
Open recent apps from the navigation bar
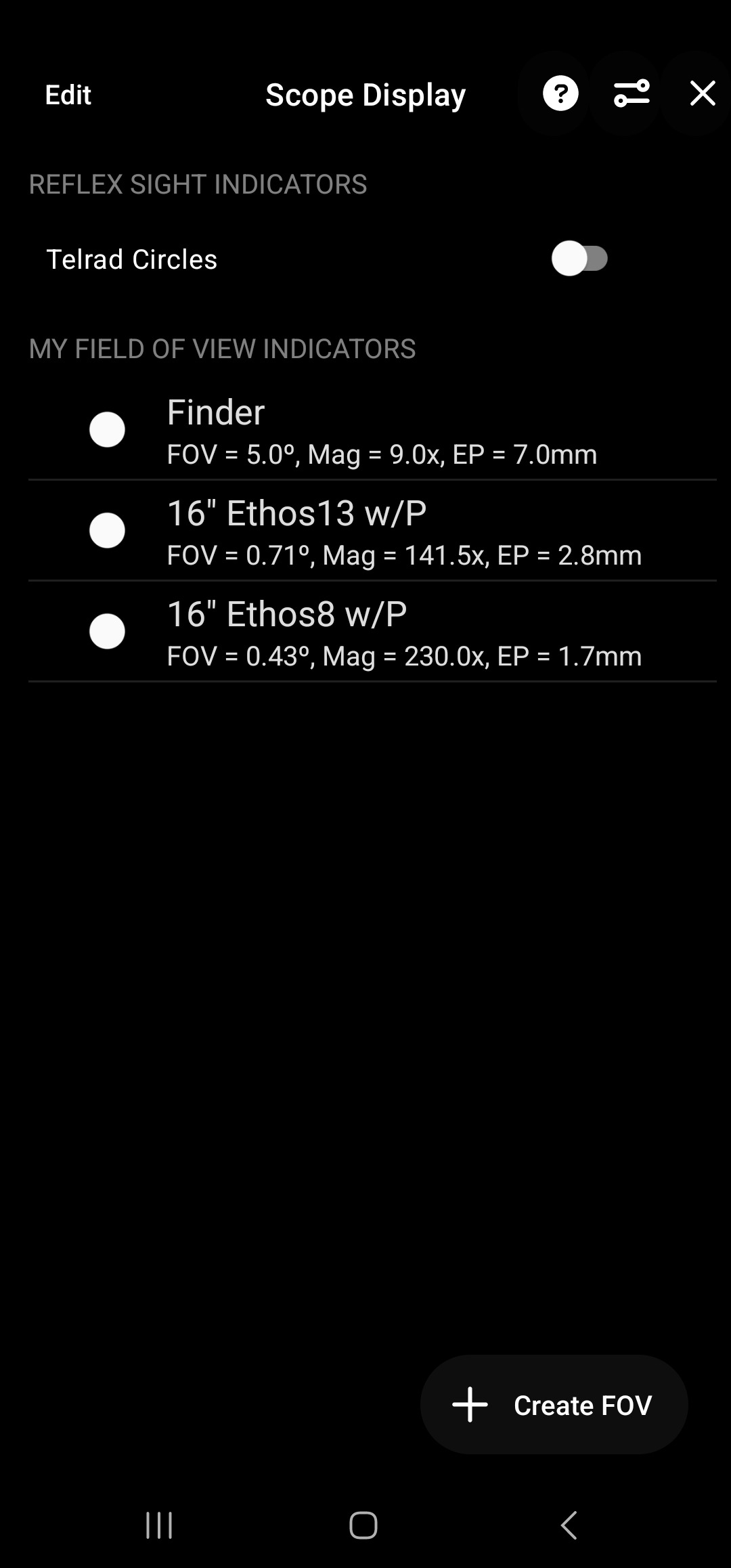click(160, 1525)
